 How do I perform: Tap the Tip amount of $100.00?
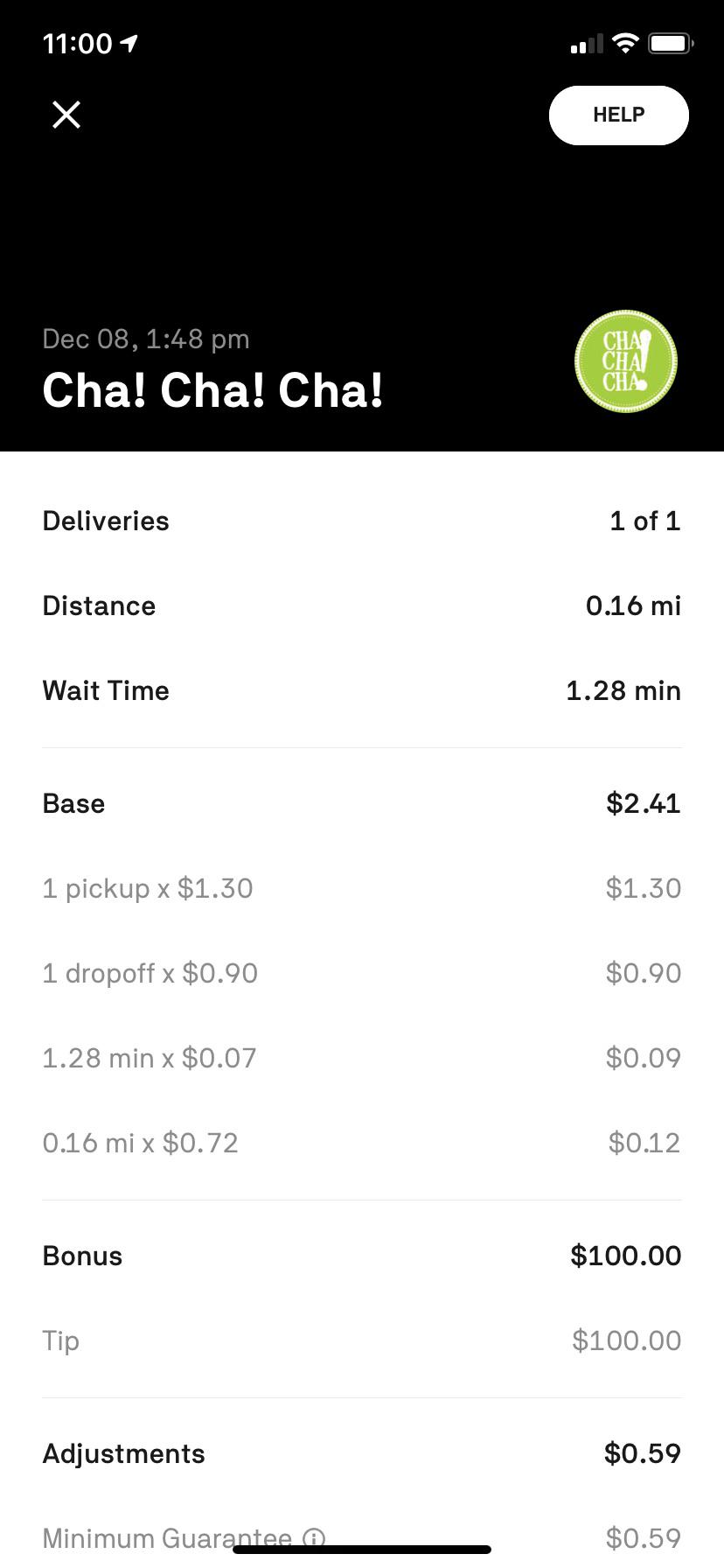[626, 1340]
